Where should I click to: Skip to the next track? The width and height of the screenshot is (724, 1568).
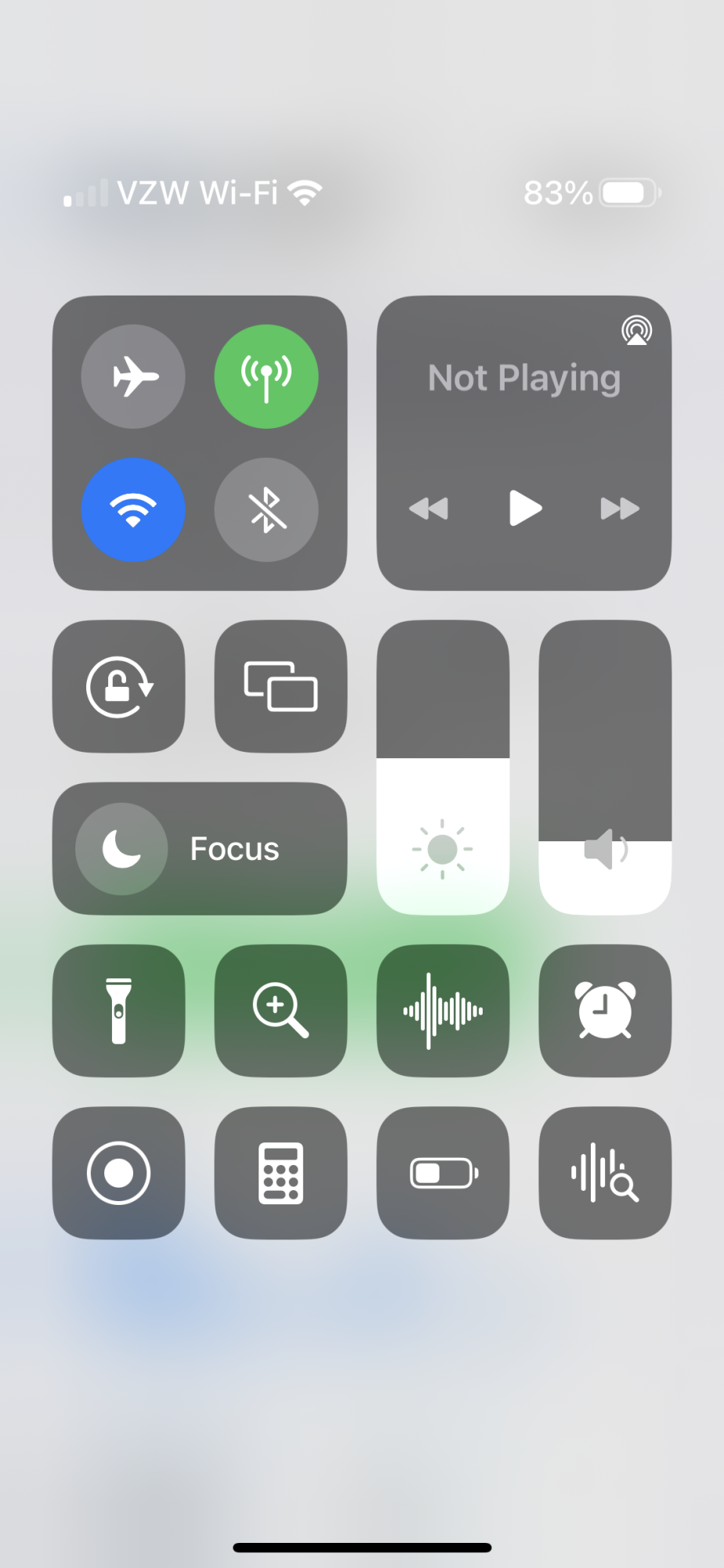point(620,509)
